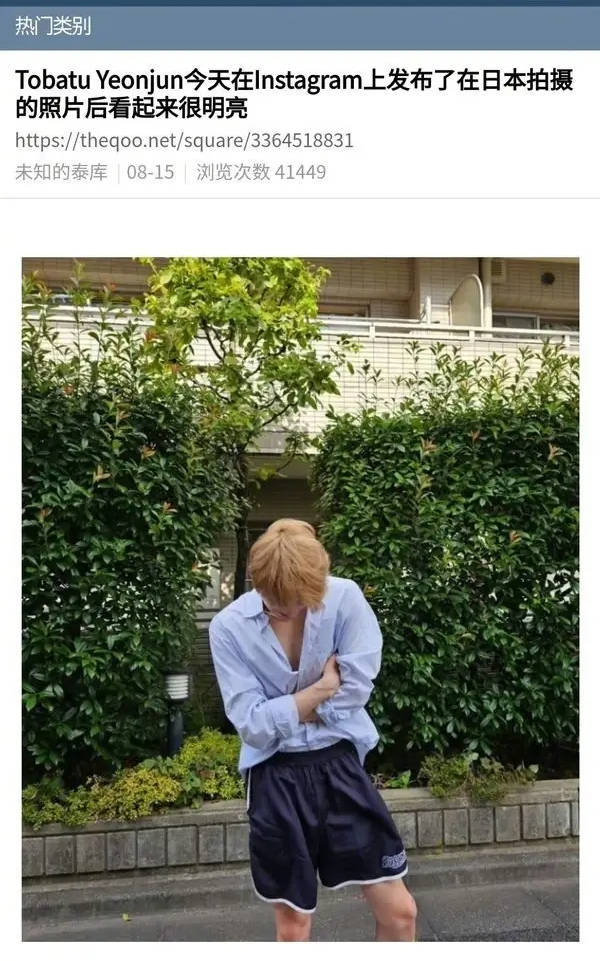Open the 热门类别 category header
The image size is (600, 961).
coord(53,27)
